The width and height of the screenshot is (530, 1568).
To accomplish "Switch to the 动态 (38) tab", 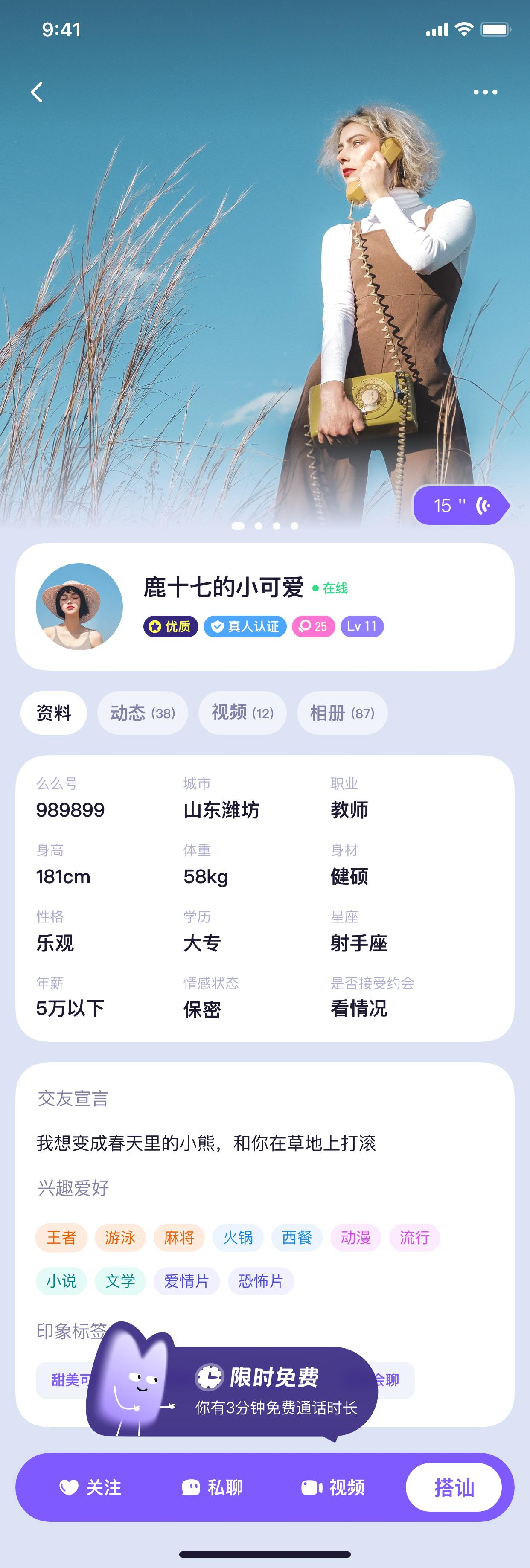I will (143, 713).
